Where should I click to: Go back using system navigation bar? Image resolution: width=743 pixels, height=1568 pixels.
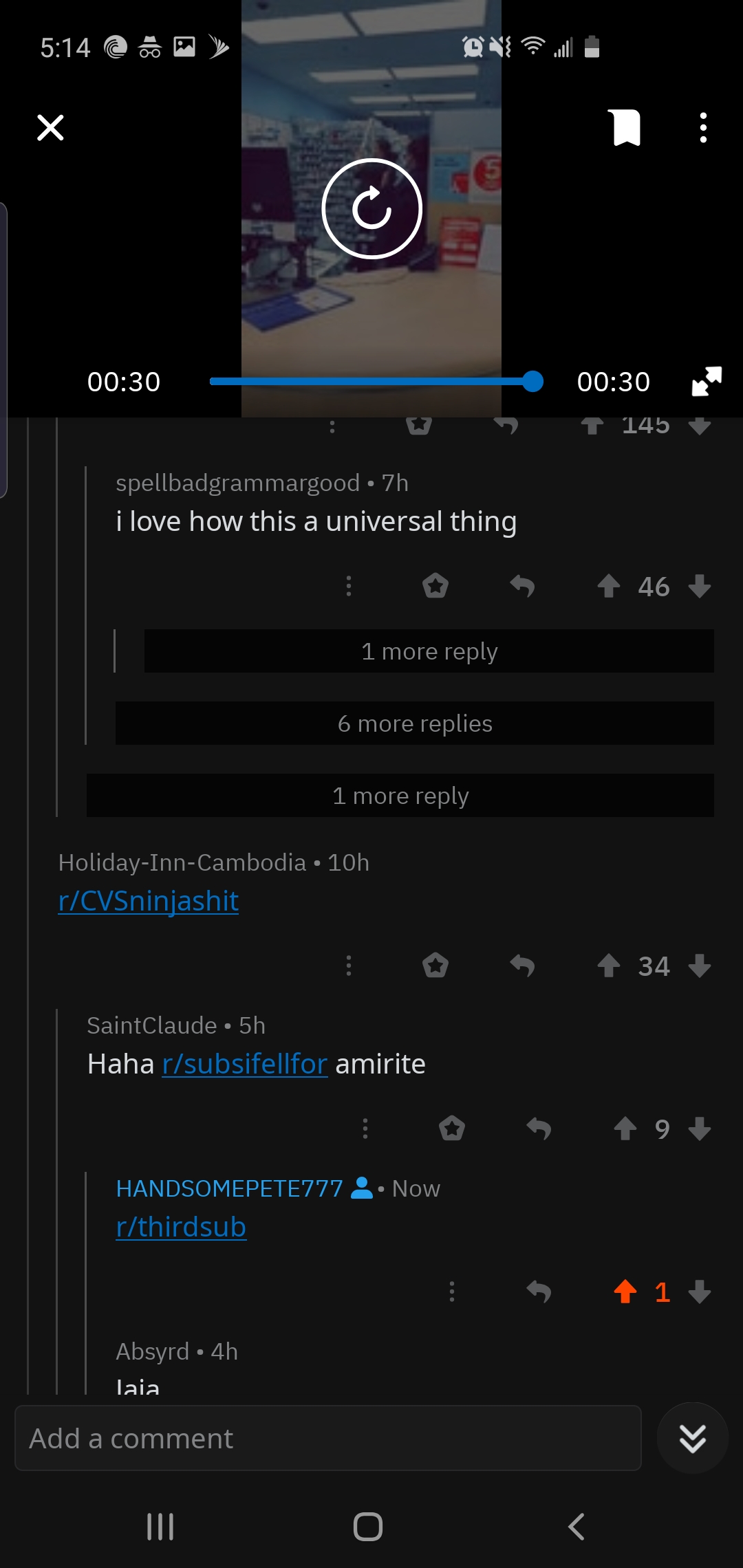coord(577,1527)
